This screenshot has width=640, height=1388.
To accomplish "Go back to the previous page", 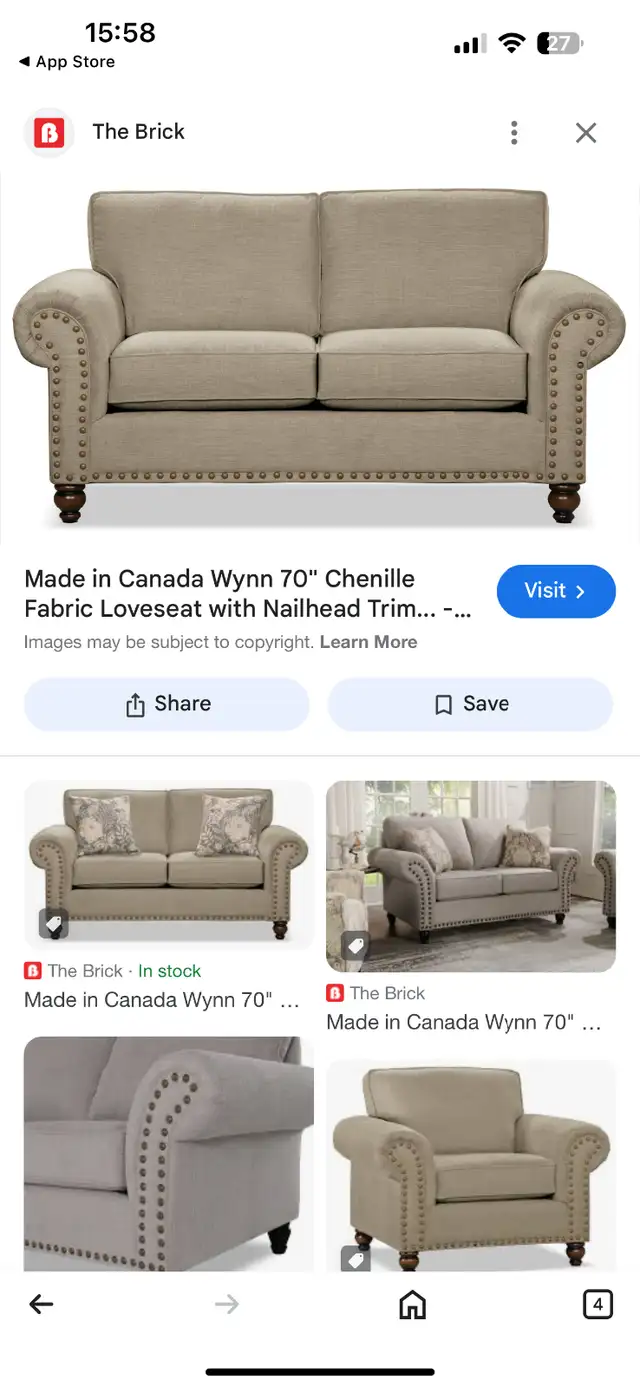I will [x=41, y=1304].
